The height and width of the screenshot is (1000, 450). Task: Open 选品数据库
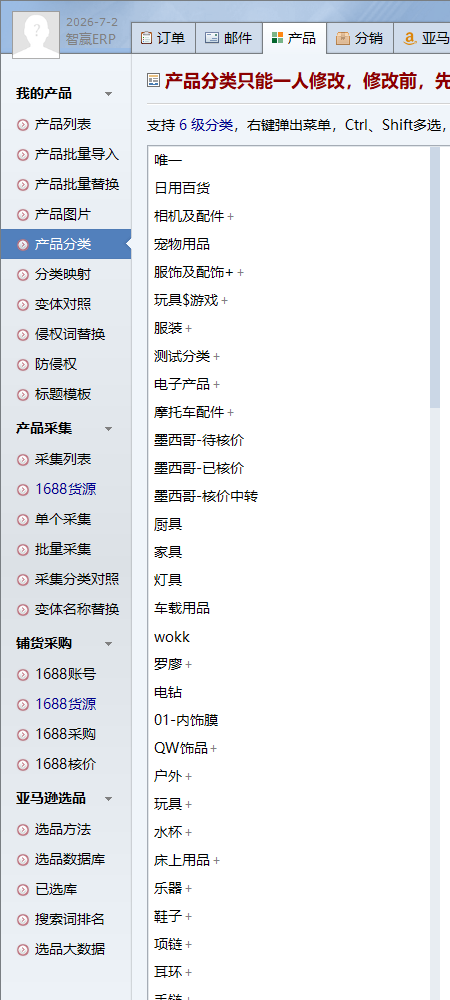pyautogui.click(x=69, y=859)
